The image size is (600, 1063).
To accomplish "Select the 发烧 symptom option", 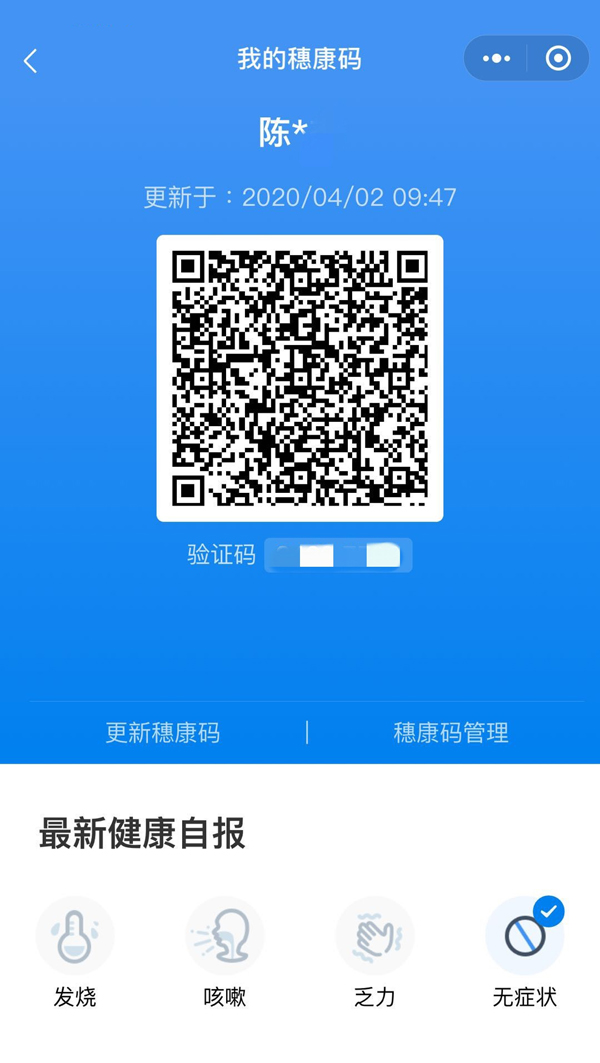I will click(x=75, y=937).
